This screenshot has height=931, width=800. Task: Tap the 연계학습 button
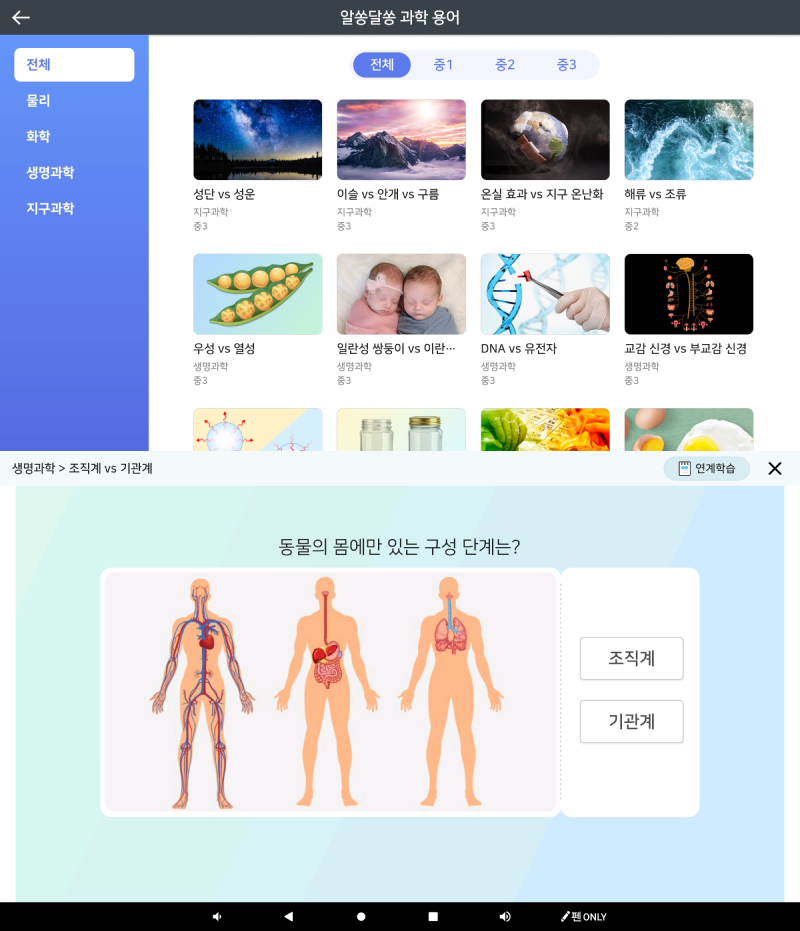point(706,468)
